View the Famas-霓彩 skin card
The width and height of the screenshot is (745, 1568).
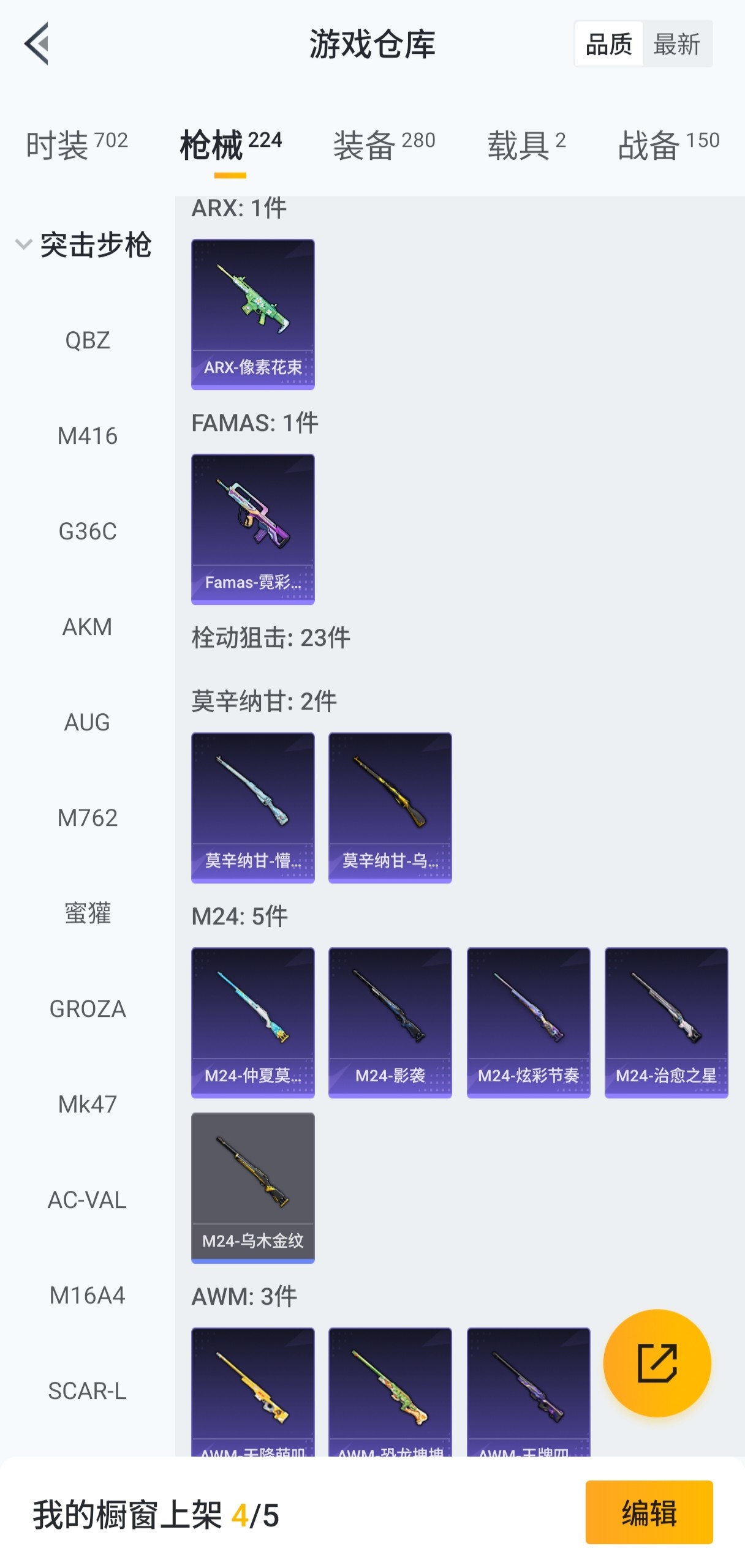click(252, 529)
